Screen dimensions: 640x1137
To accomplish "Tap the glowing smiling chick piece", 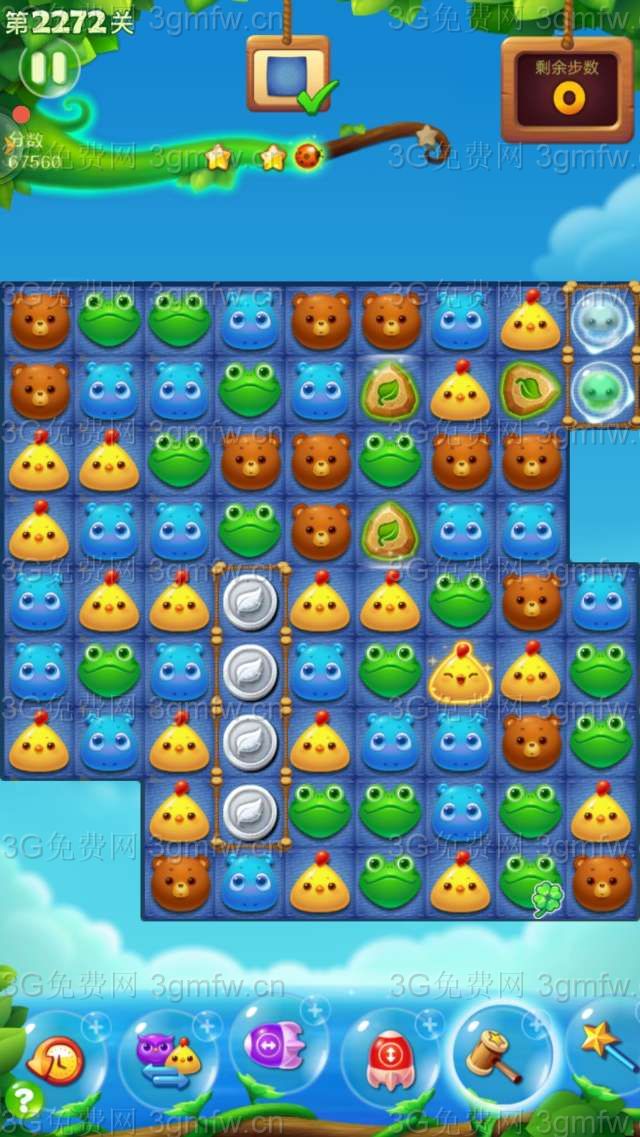I will (x=459, y=672).
